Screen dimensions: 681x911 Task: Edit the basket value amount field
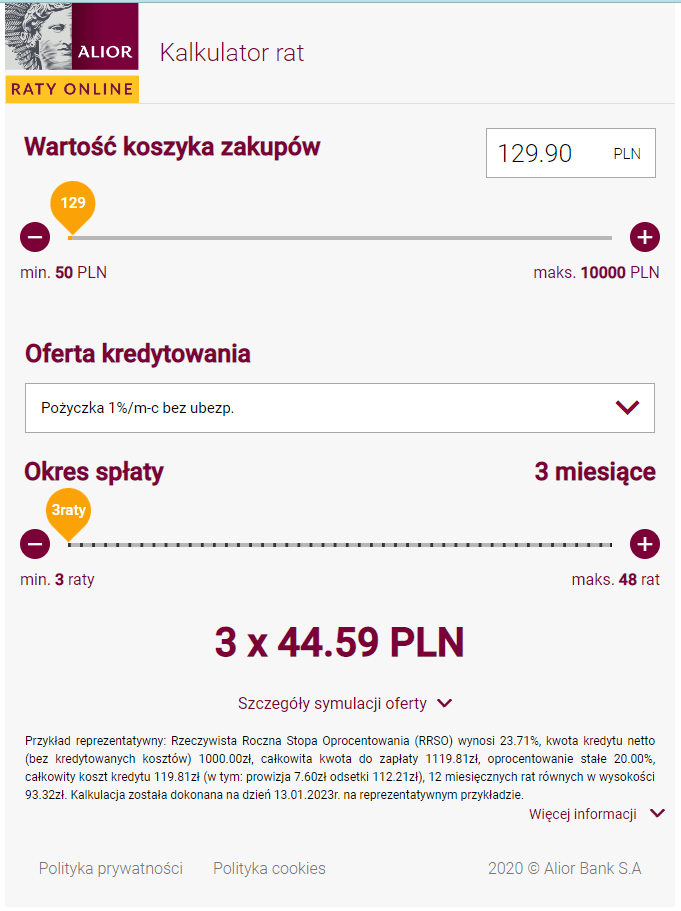click(550, 153)
